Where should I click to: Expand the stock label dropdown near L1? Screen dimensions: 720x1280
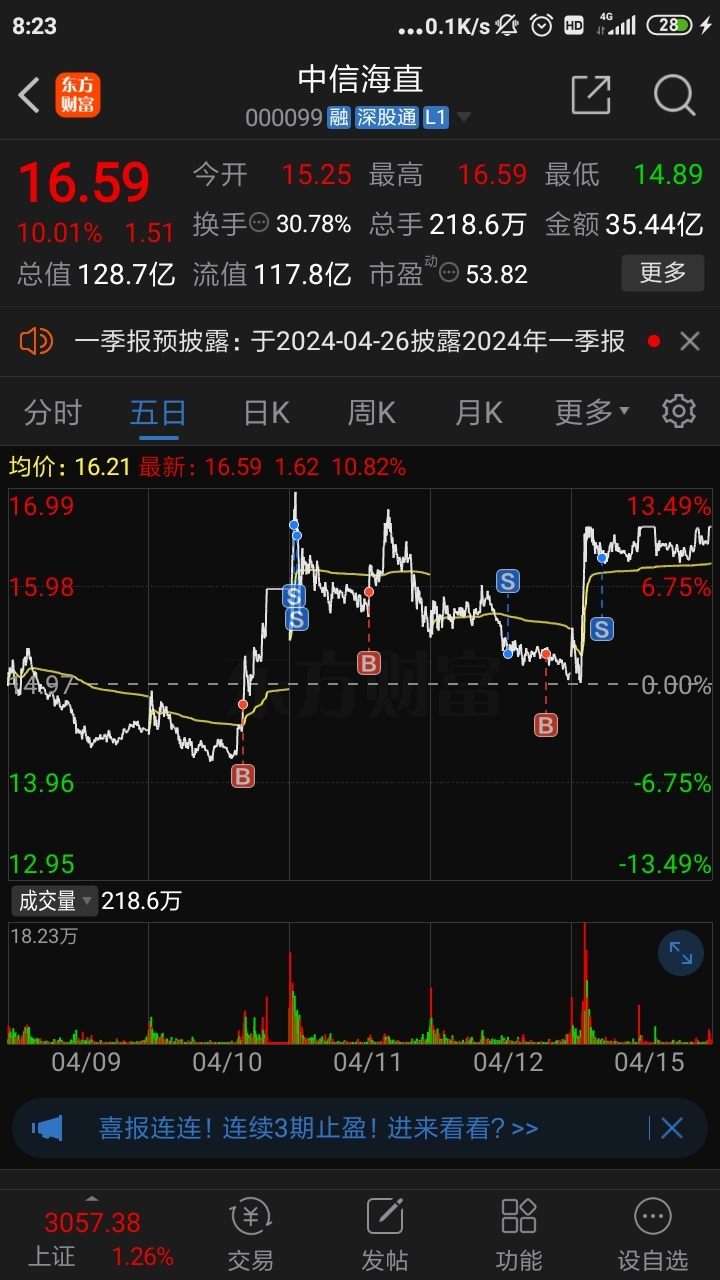click(463, 117)
